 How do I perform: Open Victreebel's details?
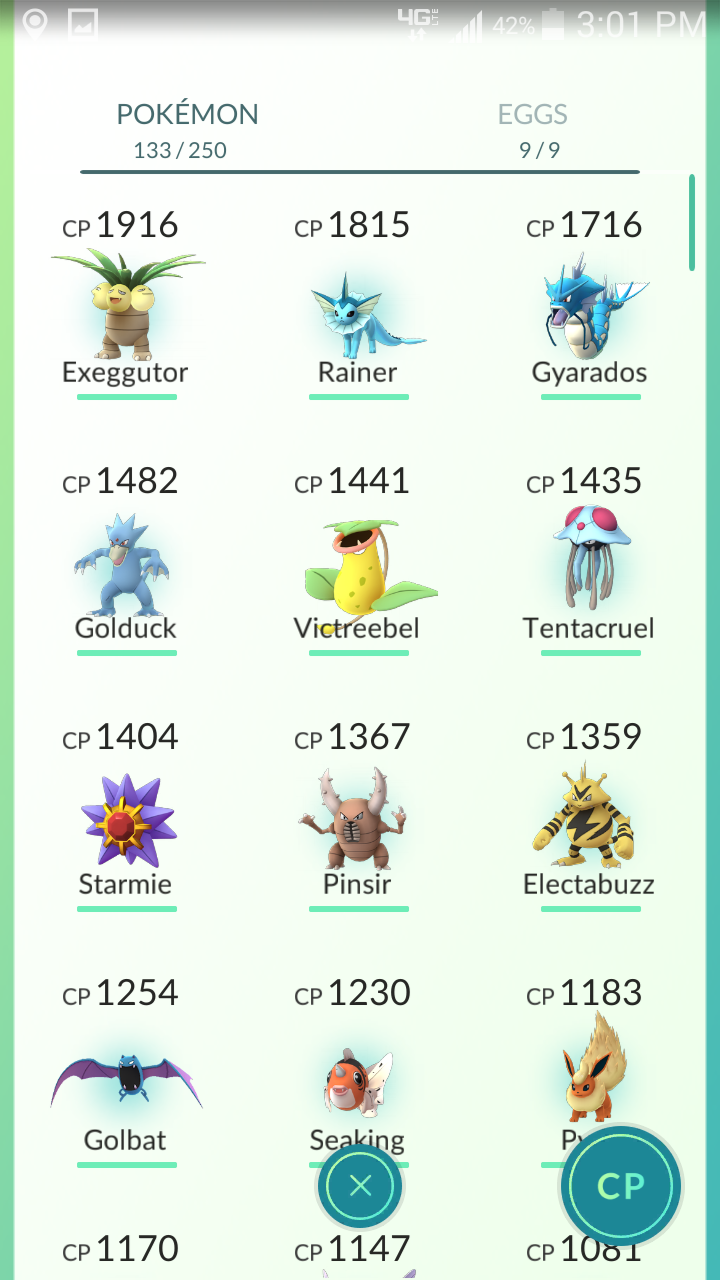358,561
